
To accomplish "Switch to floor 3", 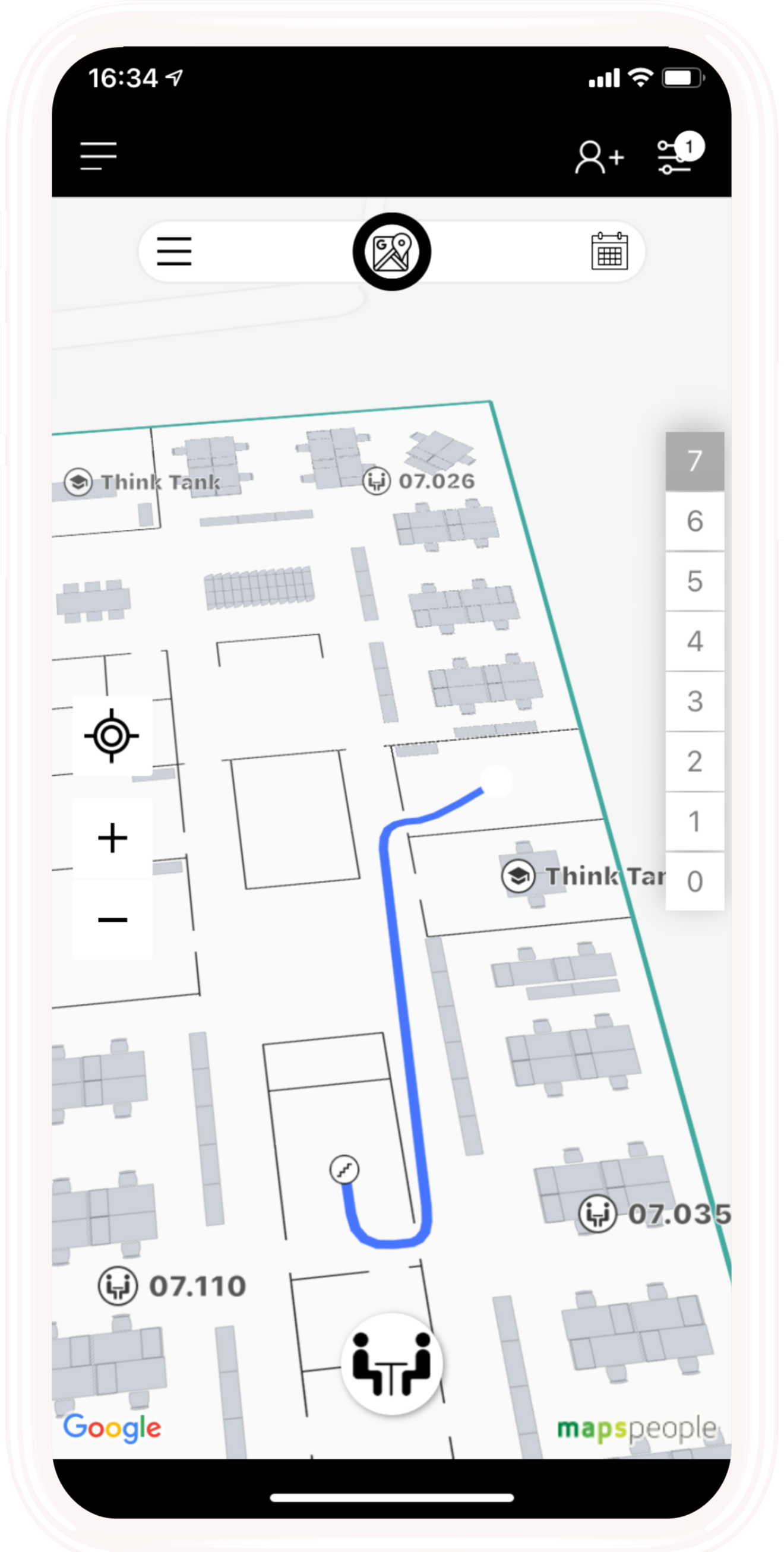I will (694, 701).
